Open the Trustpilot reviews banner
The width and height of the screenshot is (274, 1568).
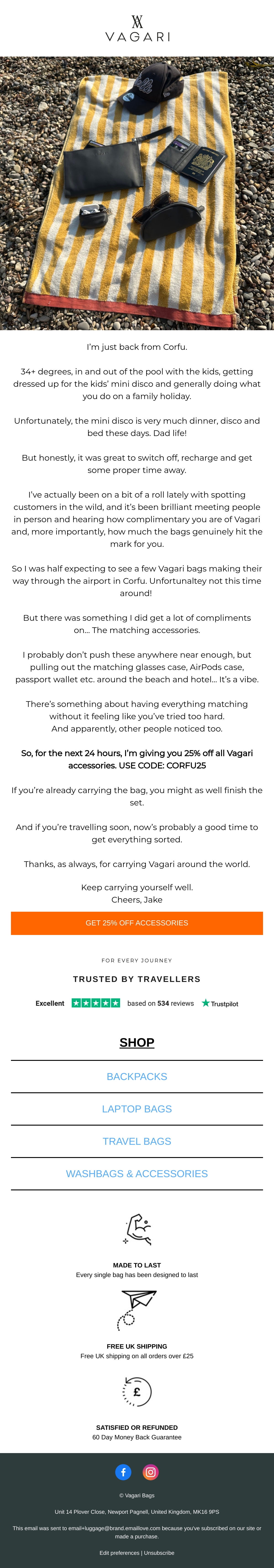pyautogui.click(x=137, y=1003)
